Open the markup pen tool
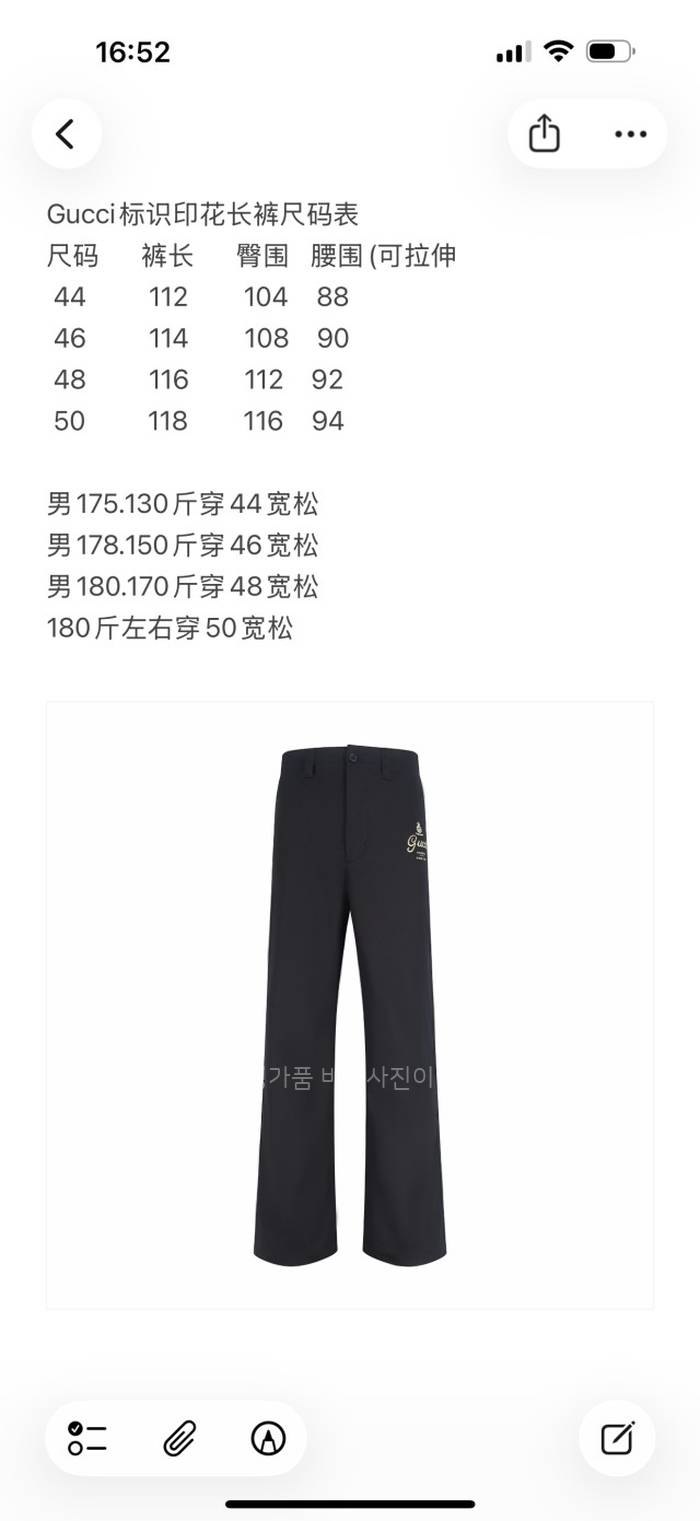700x1521 pixels. (x=267, y=1438)
